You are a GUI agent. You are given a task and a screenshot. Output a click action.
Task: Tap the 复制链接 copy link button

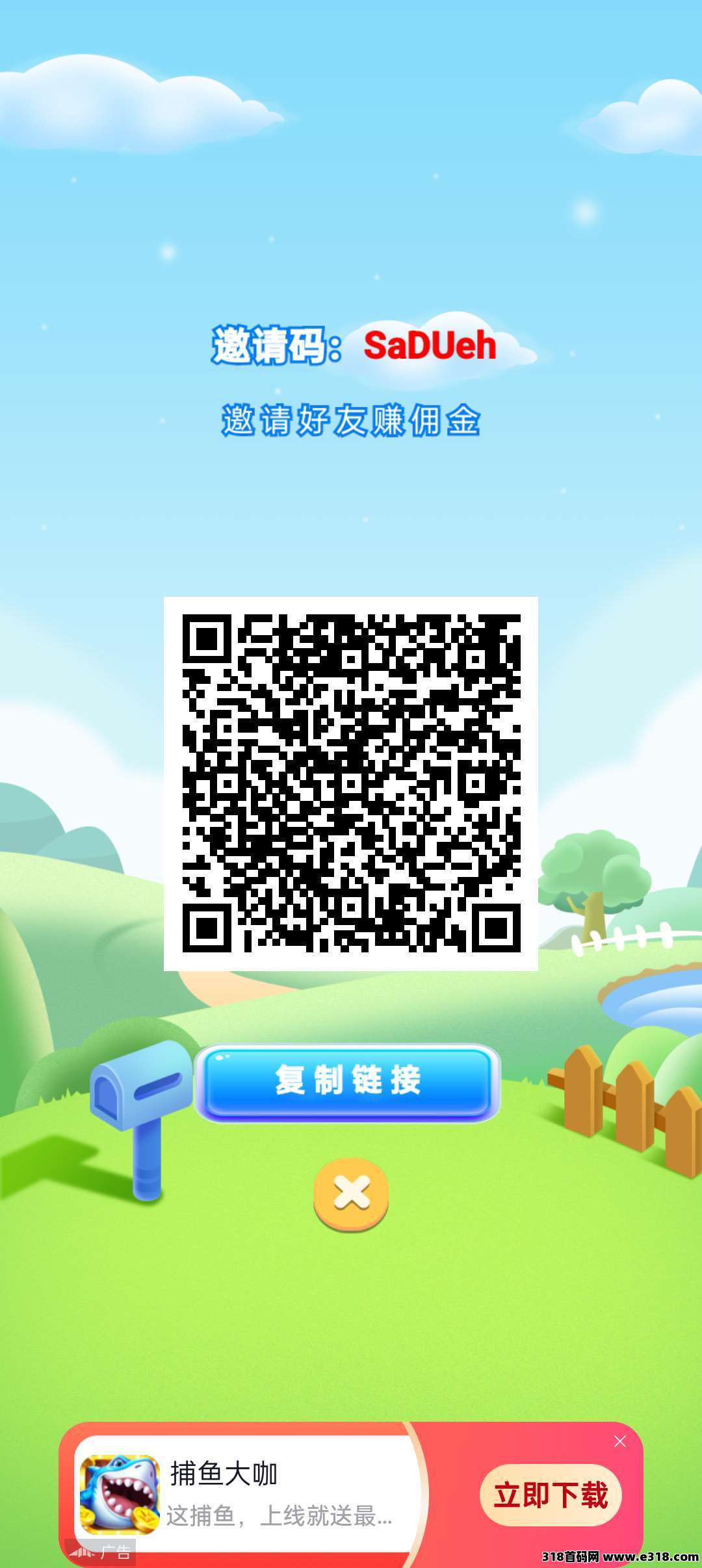click(348, 1080)
